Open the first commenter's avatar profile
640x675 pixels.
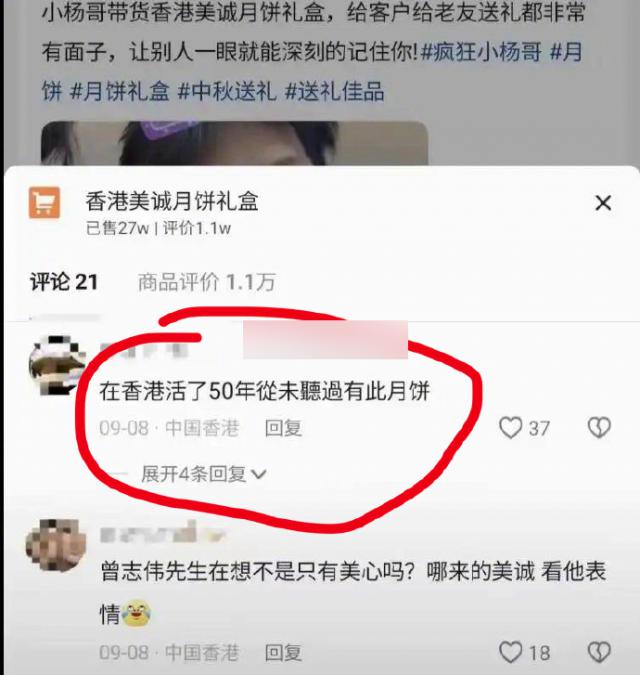click(x=57, y=363)
